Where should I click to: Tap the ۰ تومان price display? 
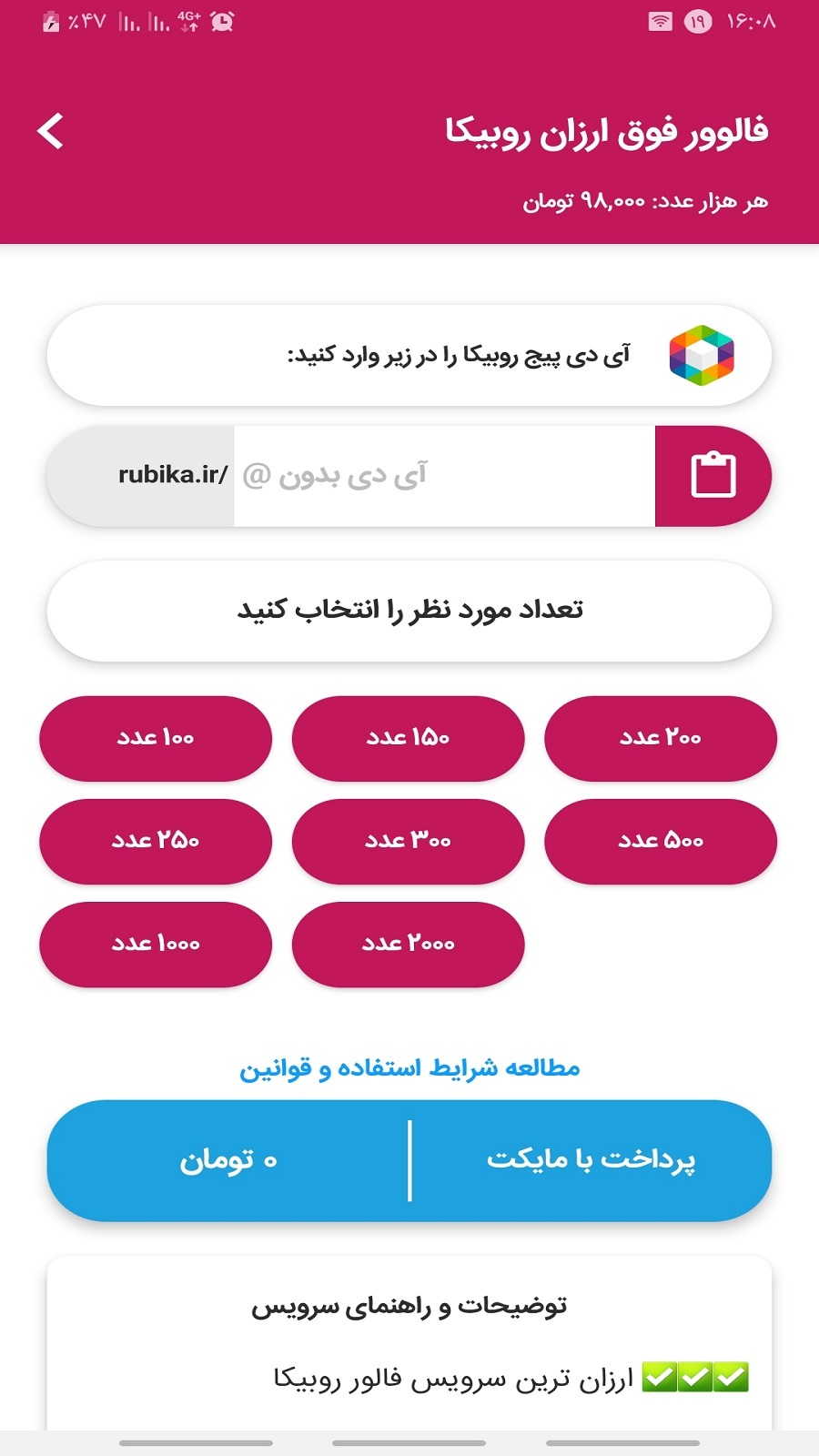(x=230, y=1160)
